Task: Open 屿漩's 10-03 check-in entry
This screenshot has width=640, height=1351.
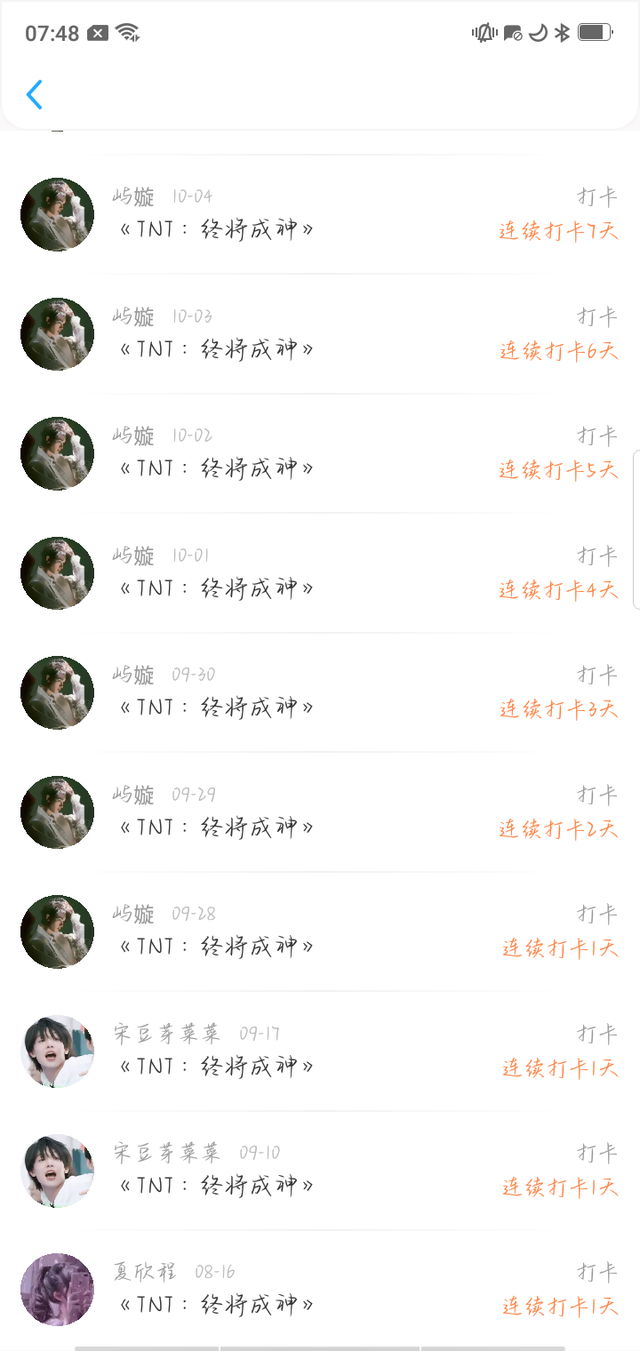Action: [x=320, y=334]
